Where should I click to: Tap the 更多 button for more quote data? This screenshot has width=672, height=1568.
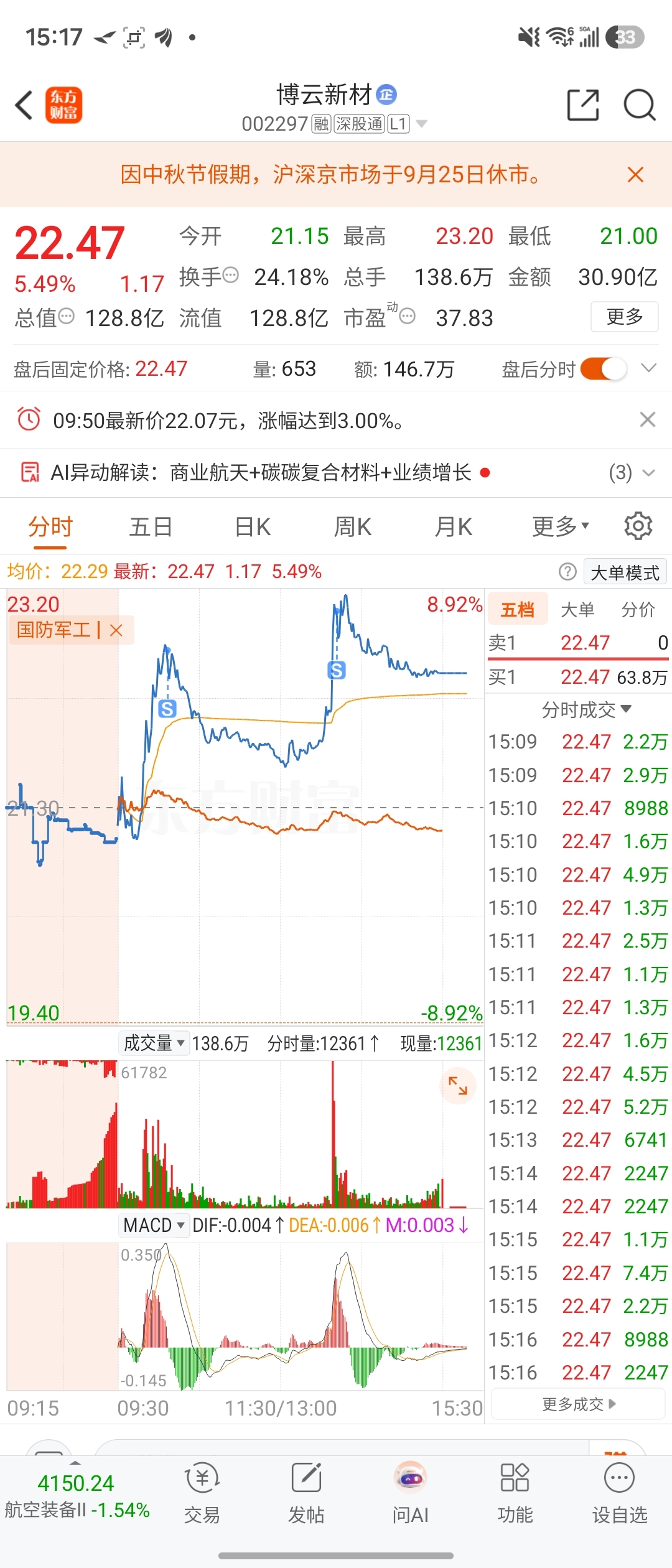625,317
